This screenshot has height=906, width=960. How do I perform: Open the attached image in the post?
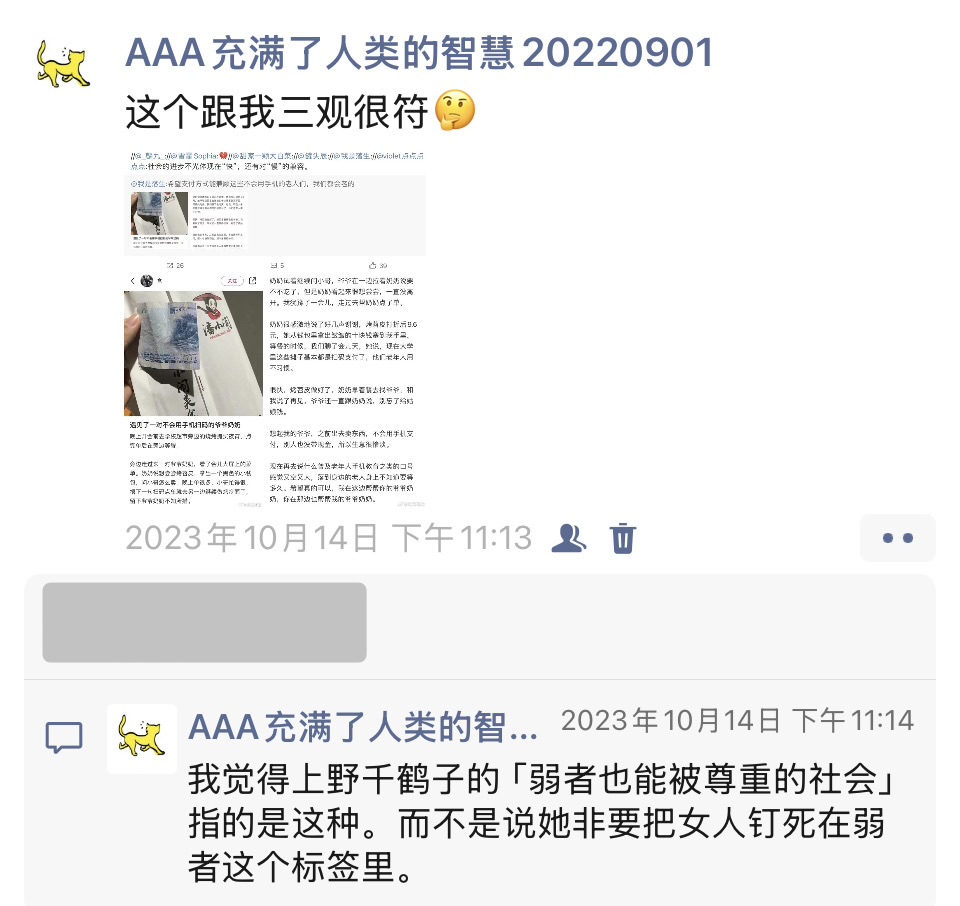[276, 331]
